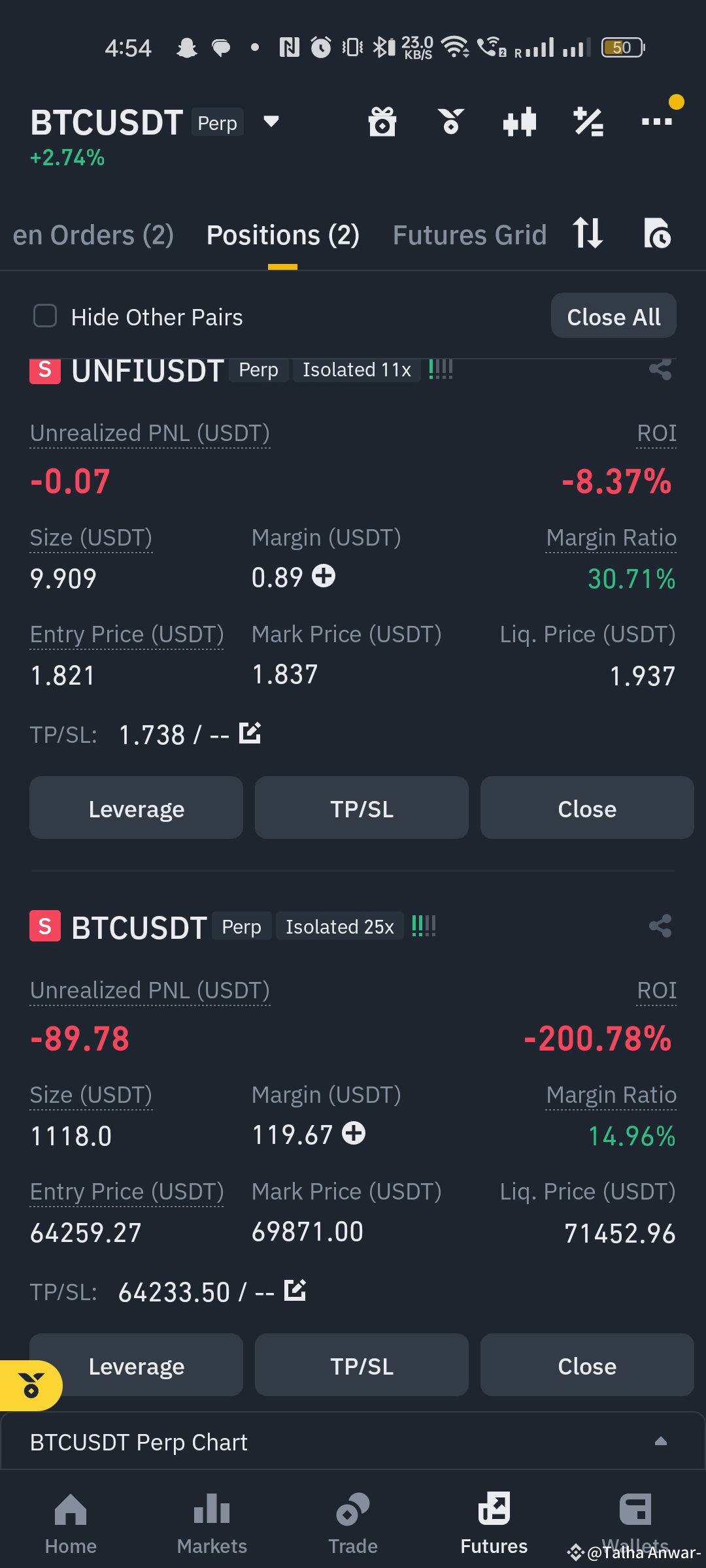Share the UNFIUSDT position
The image size is (706, 1568).
click(660, 370)
